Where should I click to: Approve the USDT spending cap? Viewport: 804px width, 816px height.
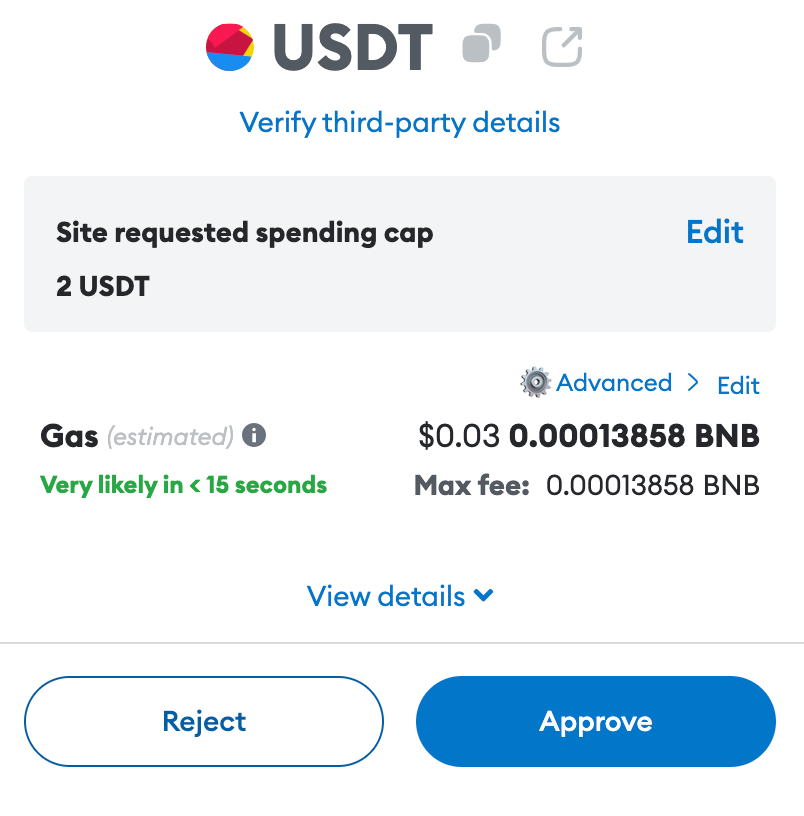(596, 722)
